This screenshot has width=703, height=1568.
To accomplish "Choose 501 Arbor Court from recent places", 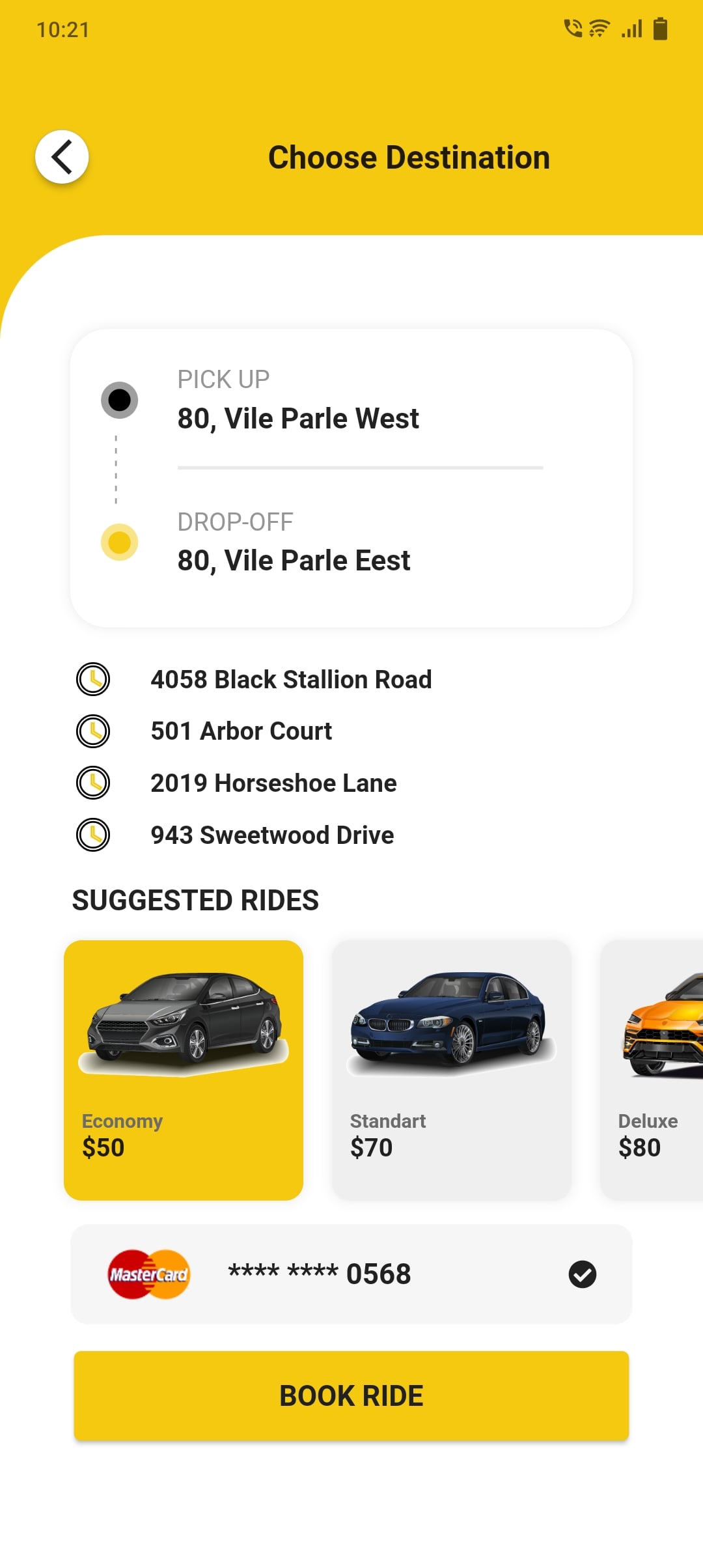I will point(241,731).
